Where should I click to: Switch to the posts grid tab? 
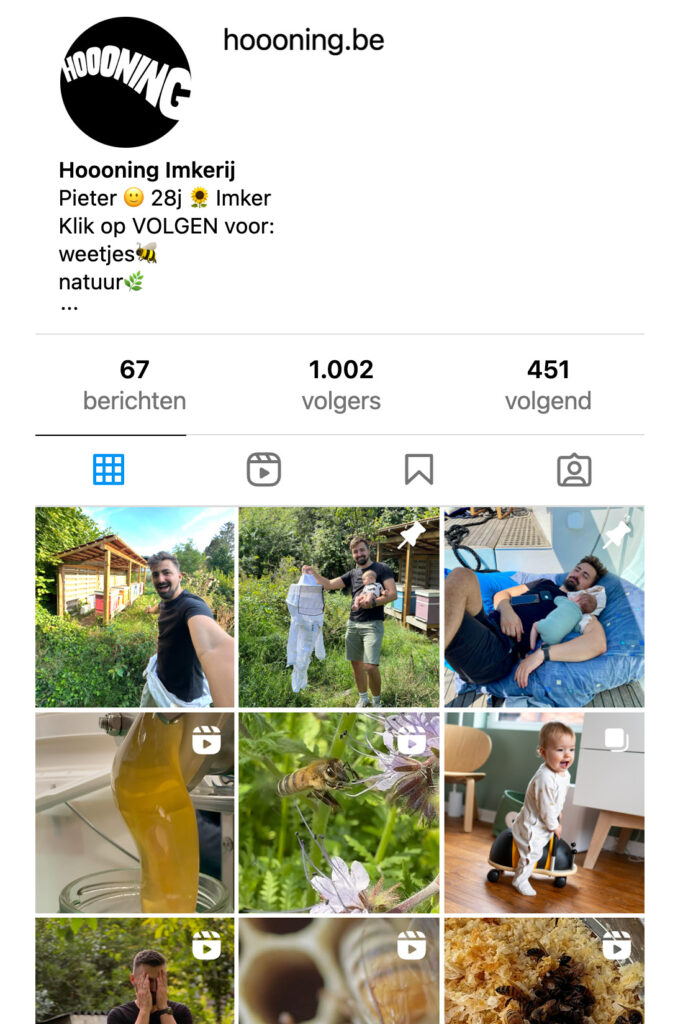click(109, 469)
